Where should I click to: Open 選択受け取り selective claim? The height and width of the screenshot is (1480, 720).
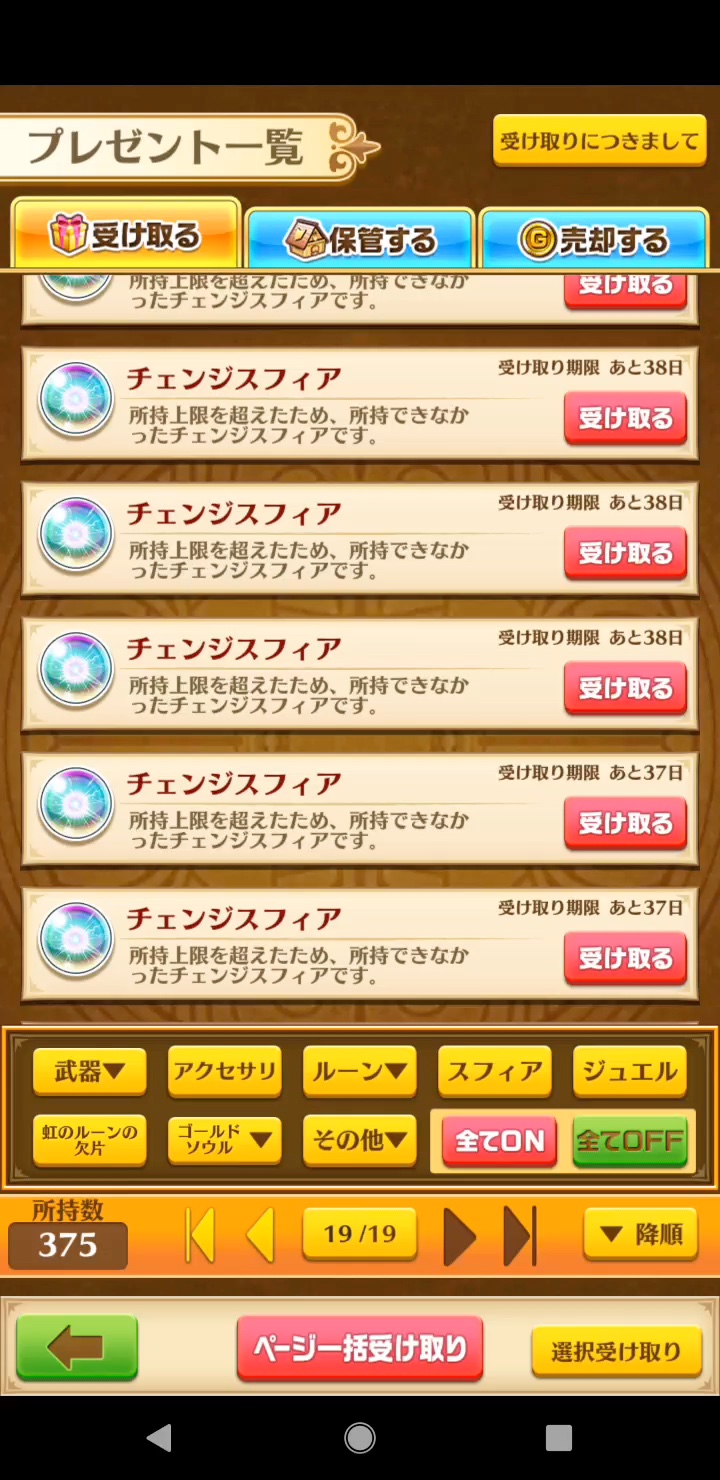coord(615,1352)
